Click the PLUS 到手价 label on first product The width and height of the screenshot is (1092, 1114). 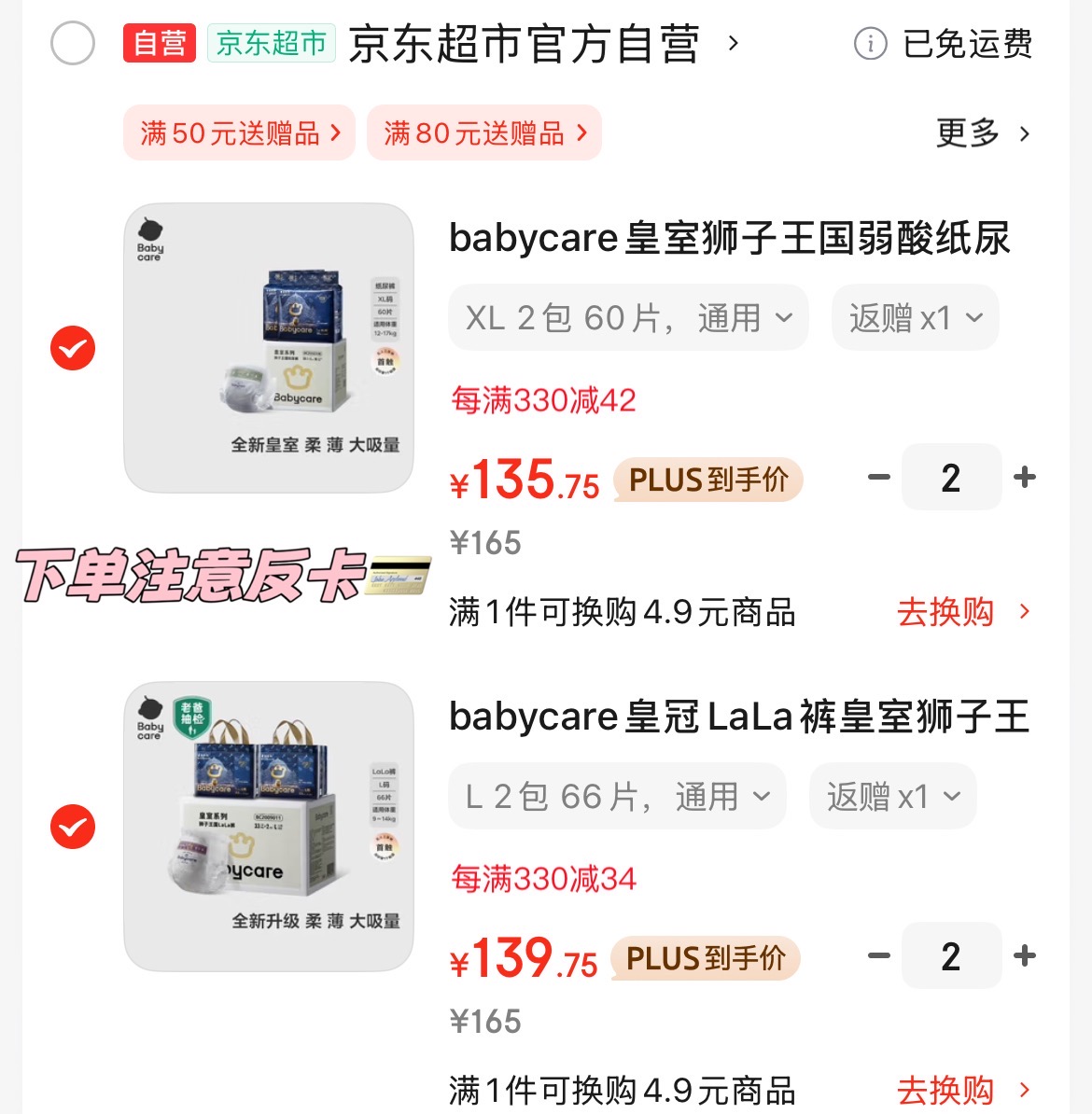[x=707, y=480]
